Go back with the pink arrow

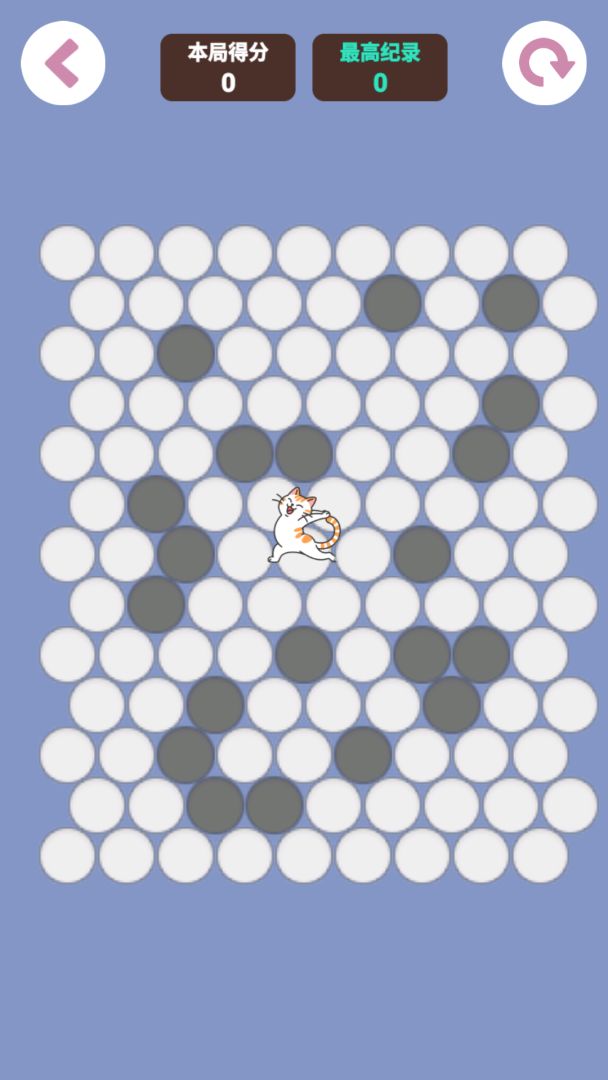pos(62,63)
